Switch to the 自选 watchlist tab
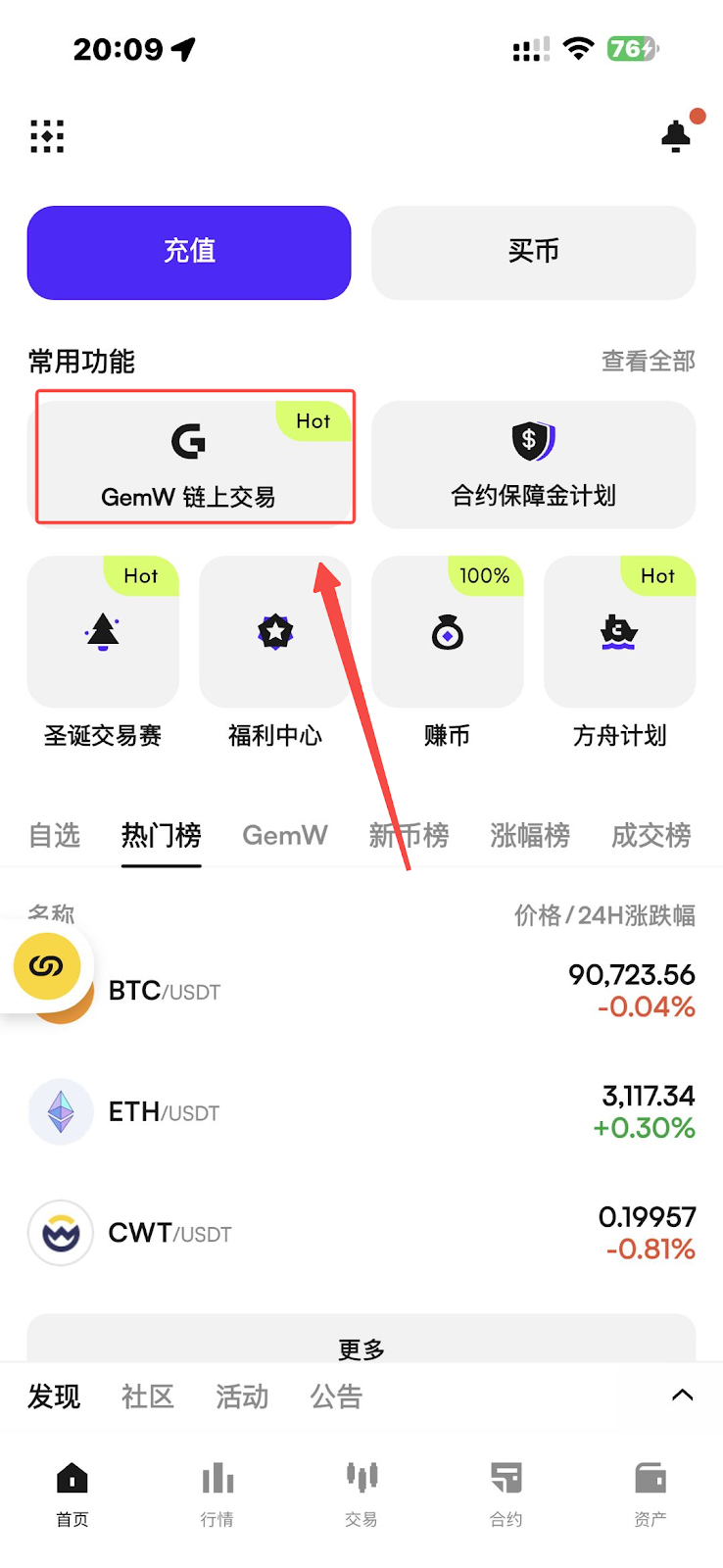The width and height of the screenshot is (723, 1568). pos(55,836)
